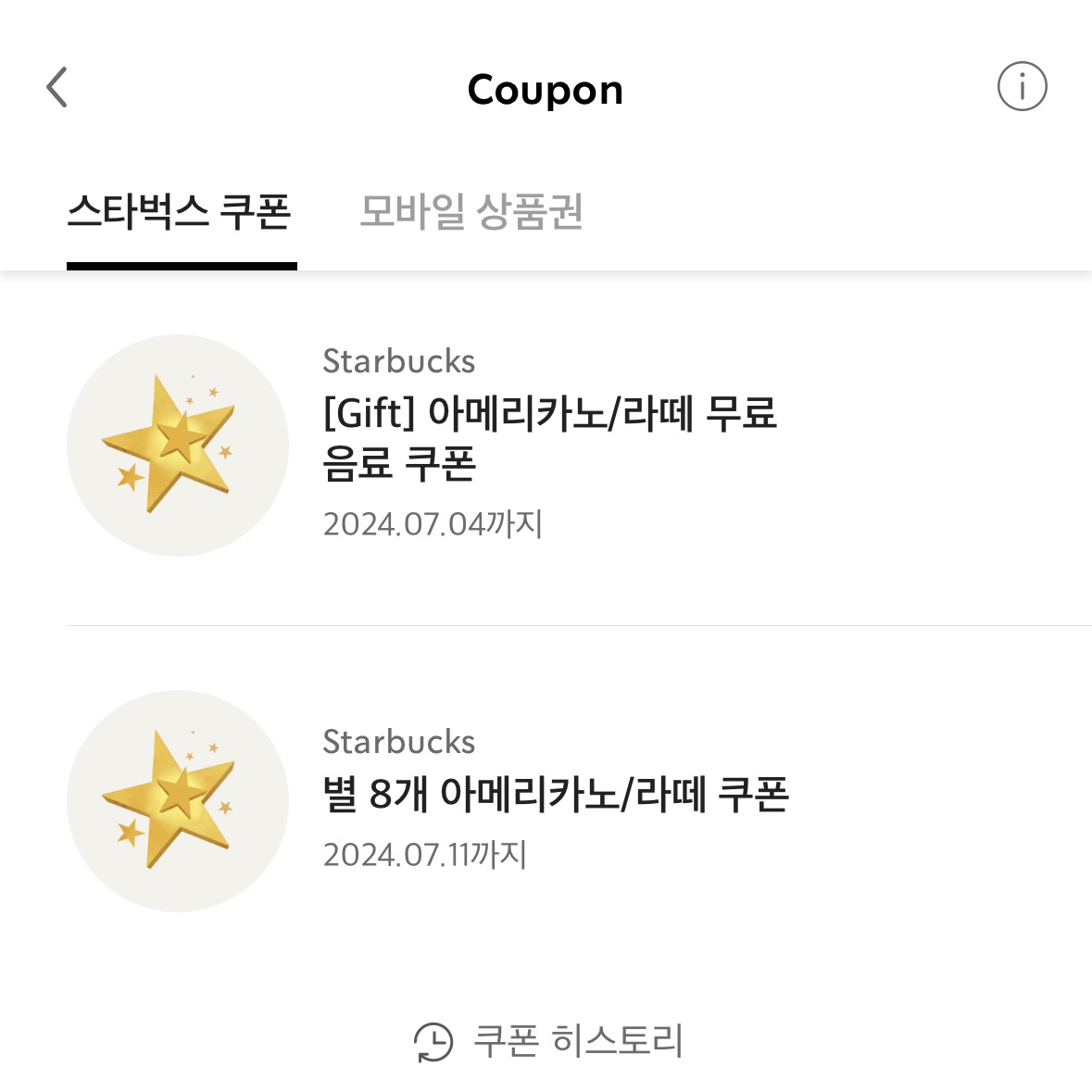
Task: Open the [Gift] 아메리카노/라떼 무료 음료 쿠폰
Action: point(549,439)
